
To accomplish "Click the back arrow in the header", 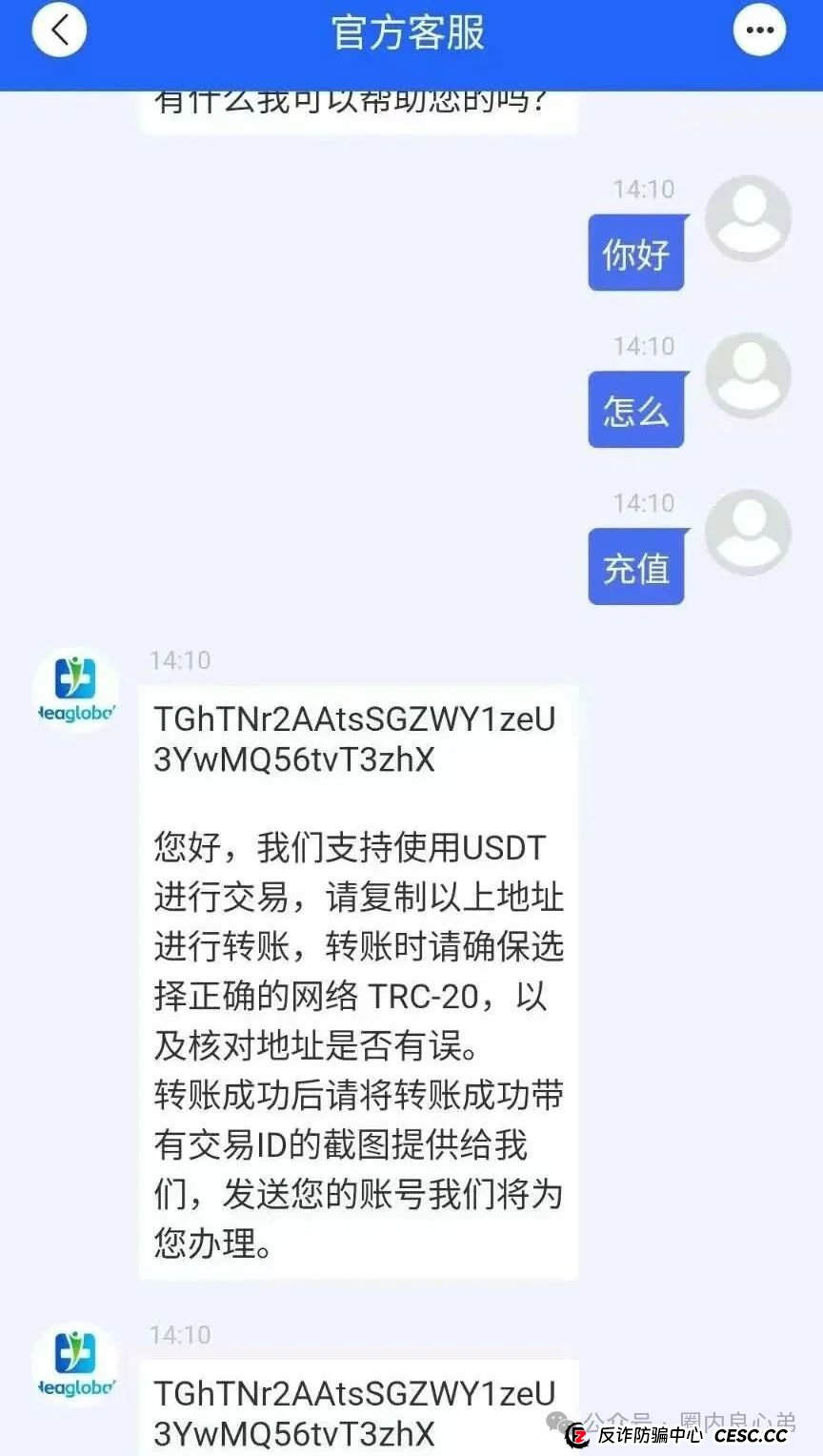I will tap(59, 29).
